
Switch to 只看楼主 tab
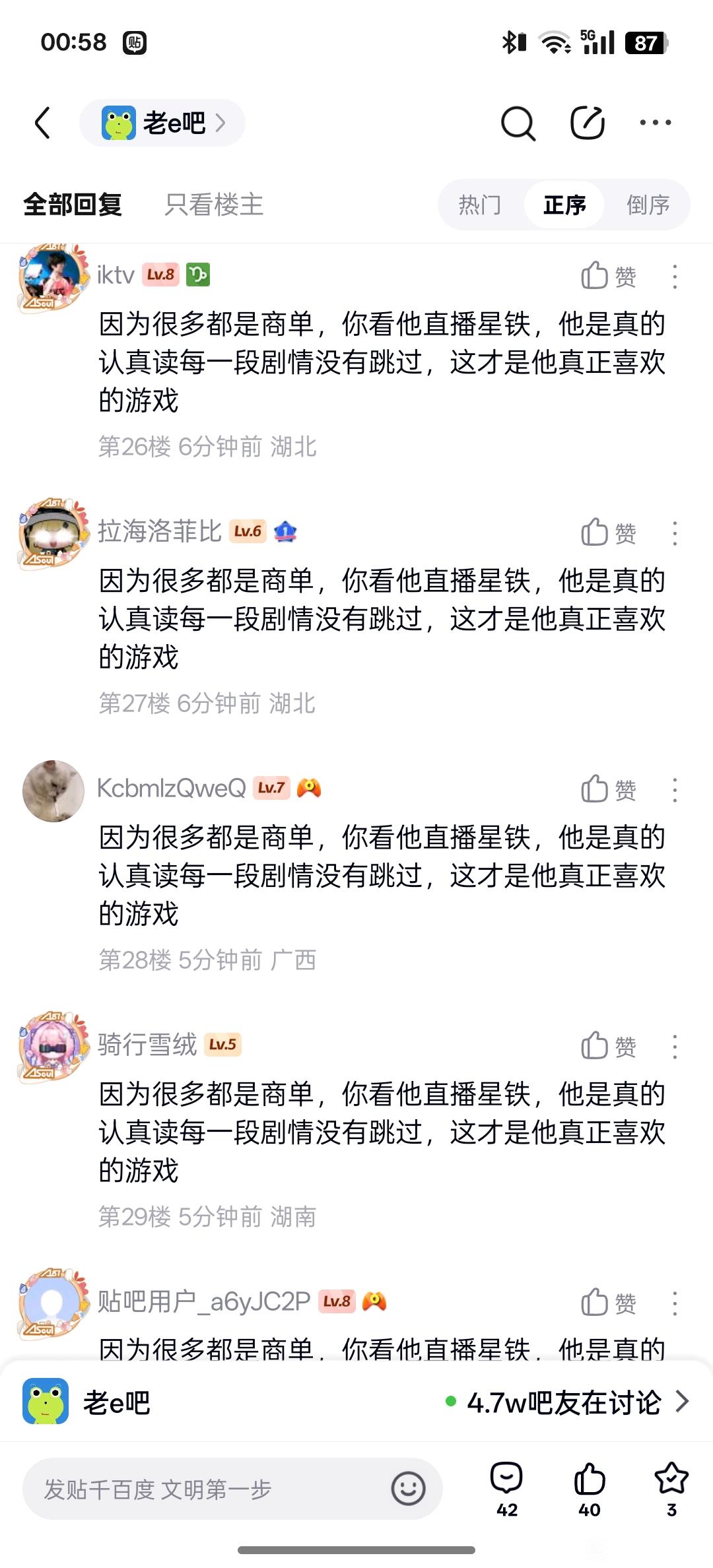(214, 205)
